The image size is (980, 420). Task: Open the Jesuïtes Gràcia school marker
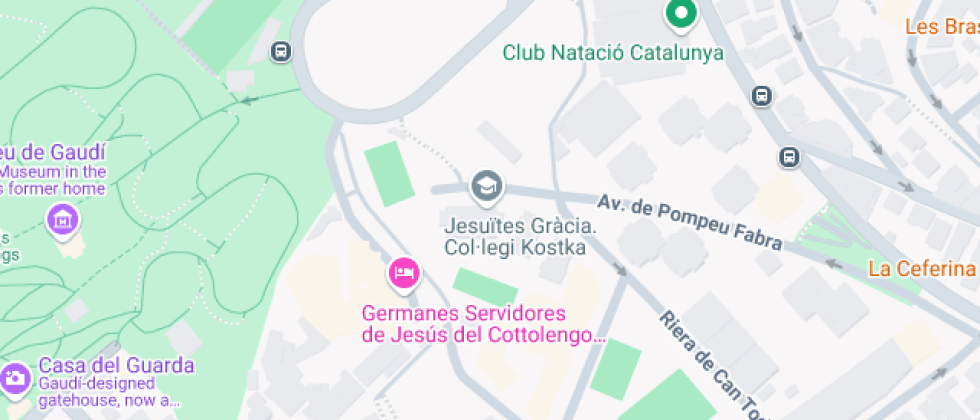pyautogui.click(x=488, y=186)
